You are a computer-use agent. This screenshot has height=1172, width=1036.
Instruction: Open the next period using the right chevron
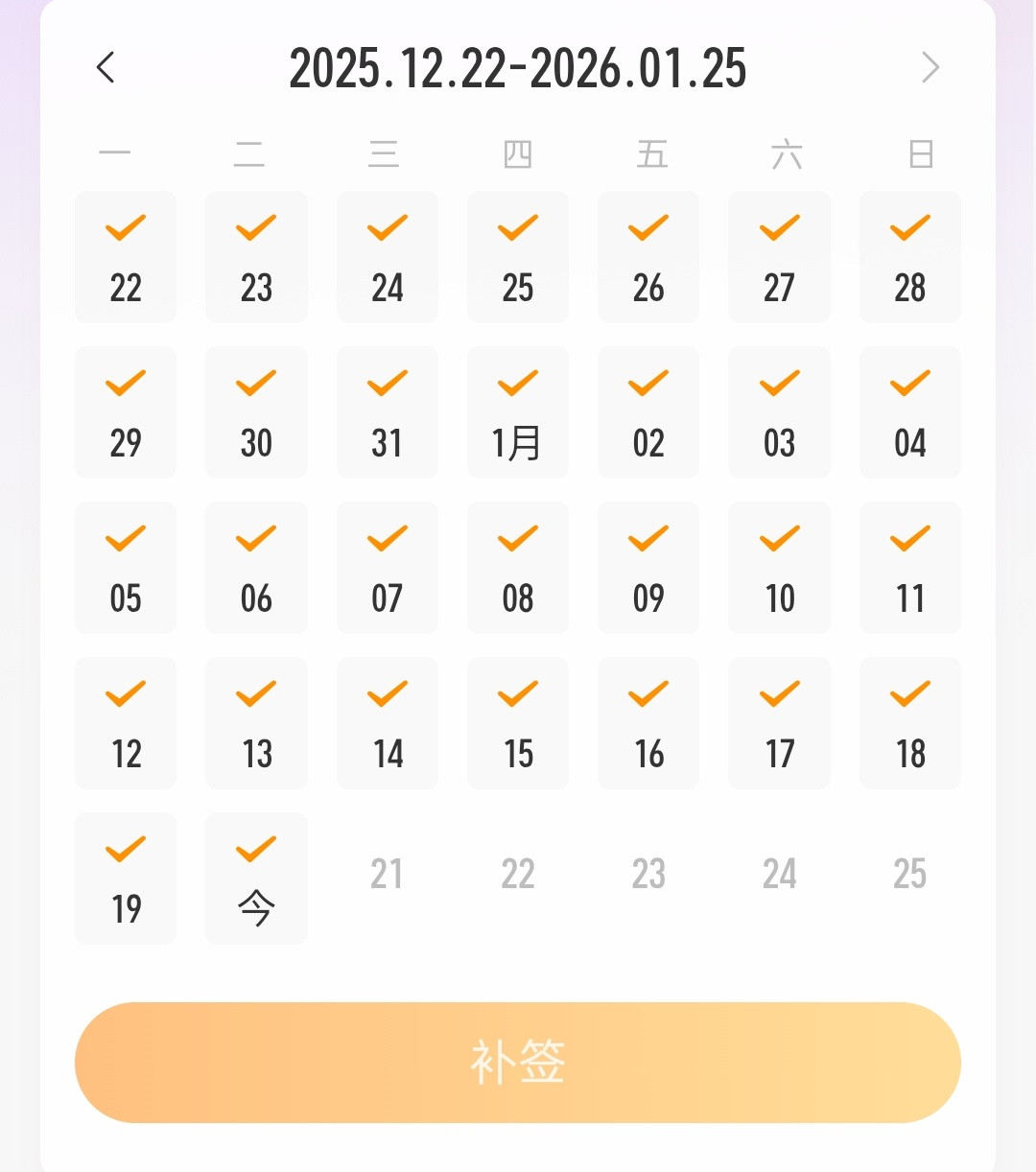[x=929, y=68]
